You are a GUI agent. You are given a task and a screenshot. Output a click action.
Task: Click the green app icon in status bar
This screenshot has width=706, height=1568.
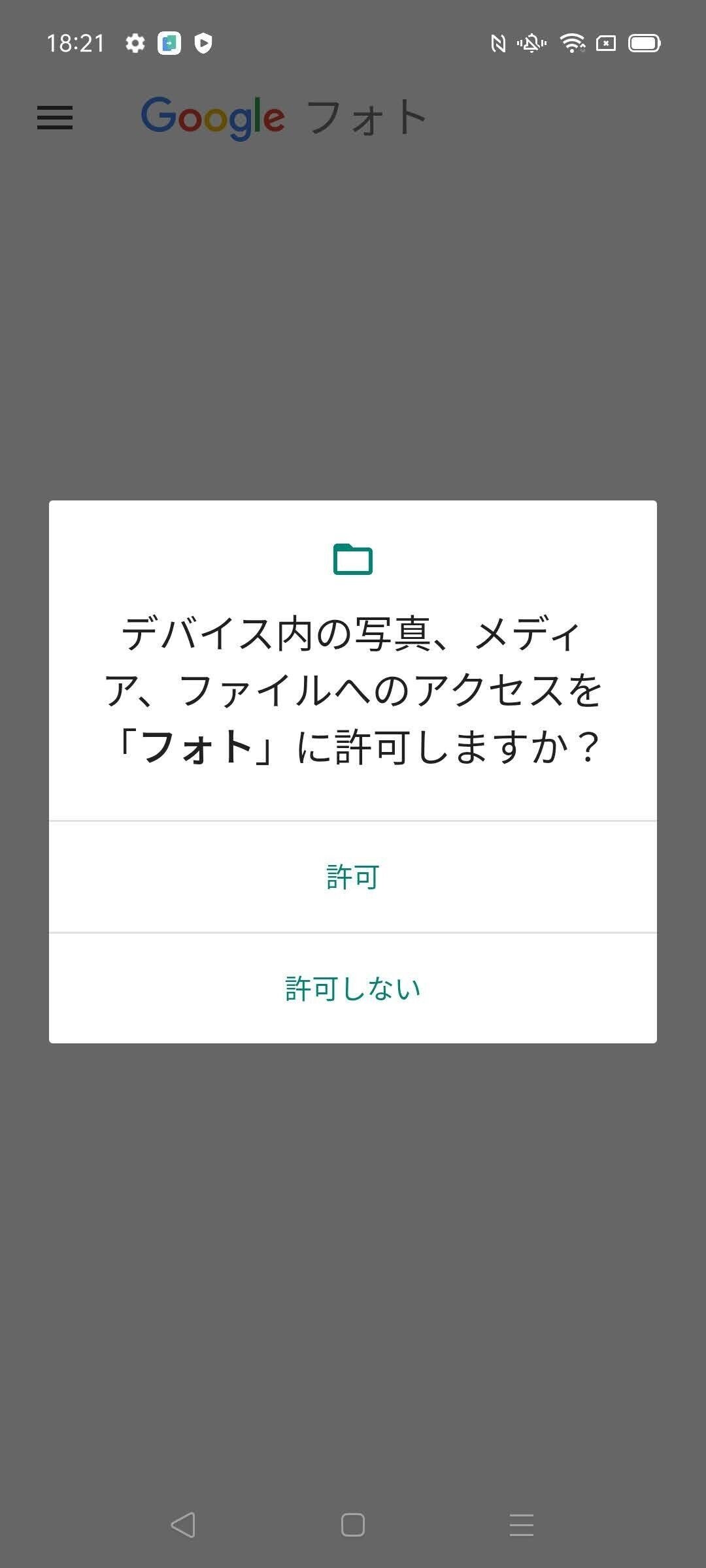[x=170, y=42]
